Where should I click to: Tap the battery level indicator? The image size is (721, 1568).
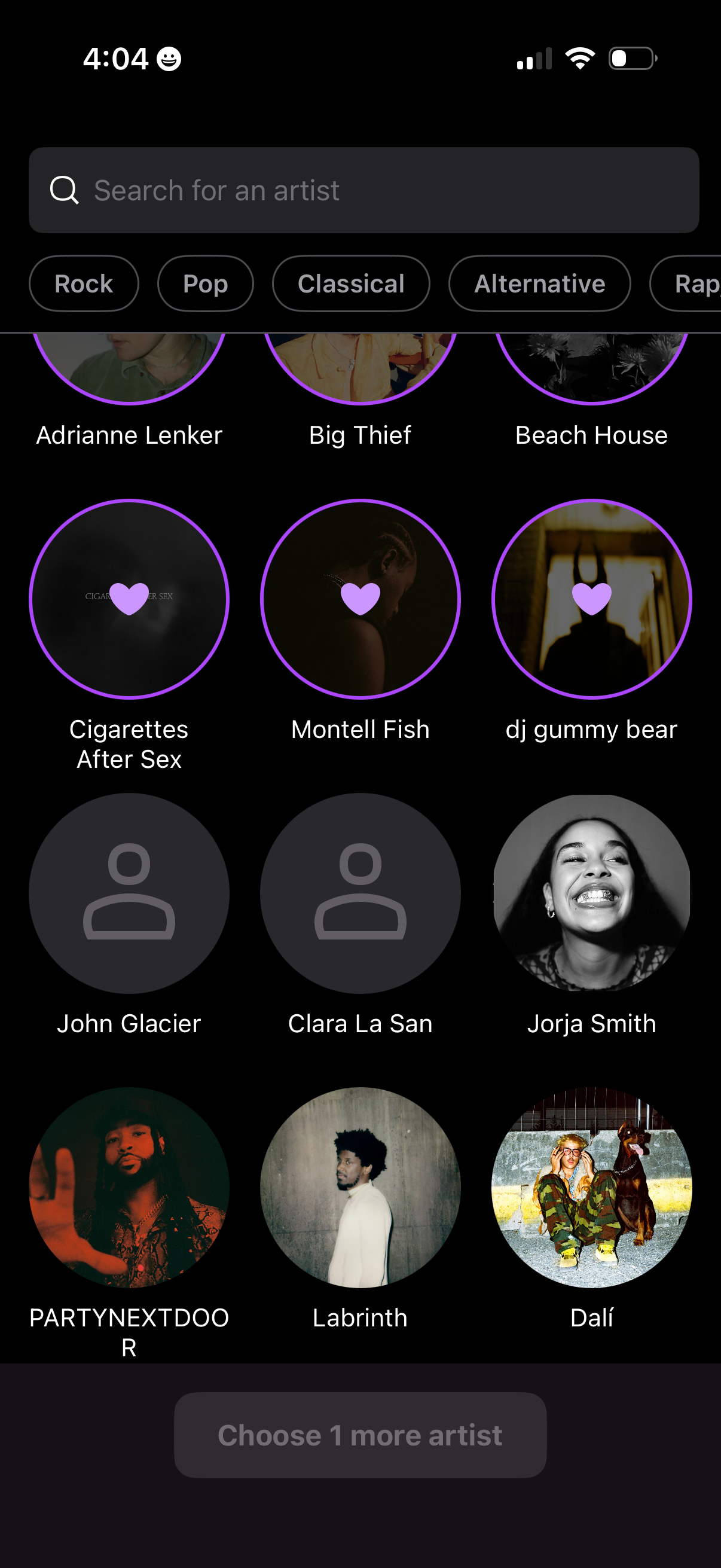tap(631, 58)
